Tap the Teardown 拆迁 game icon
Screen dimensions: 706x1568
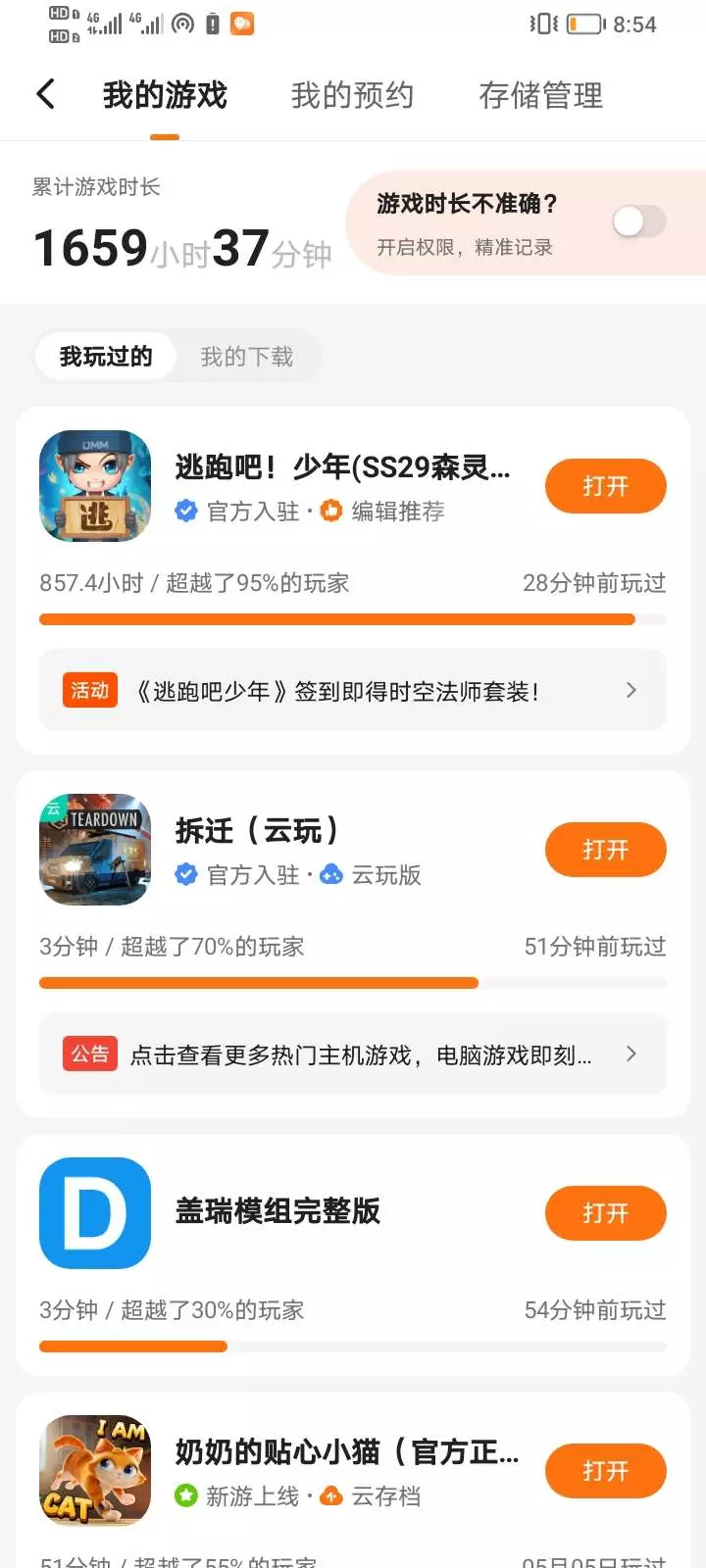[x=95, y=850]
